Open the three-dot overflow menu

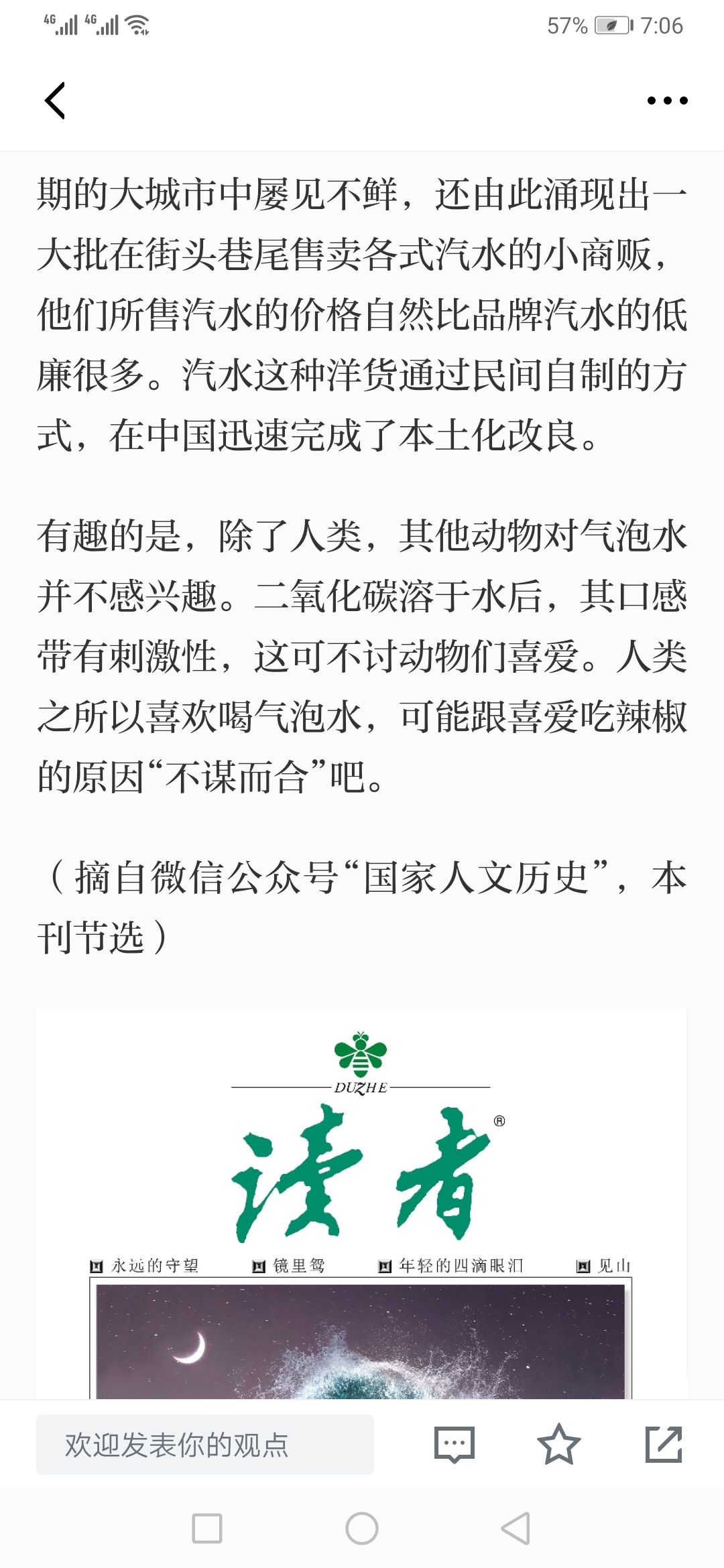pos(667,101)
